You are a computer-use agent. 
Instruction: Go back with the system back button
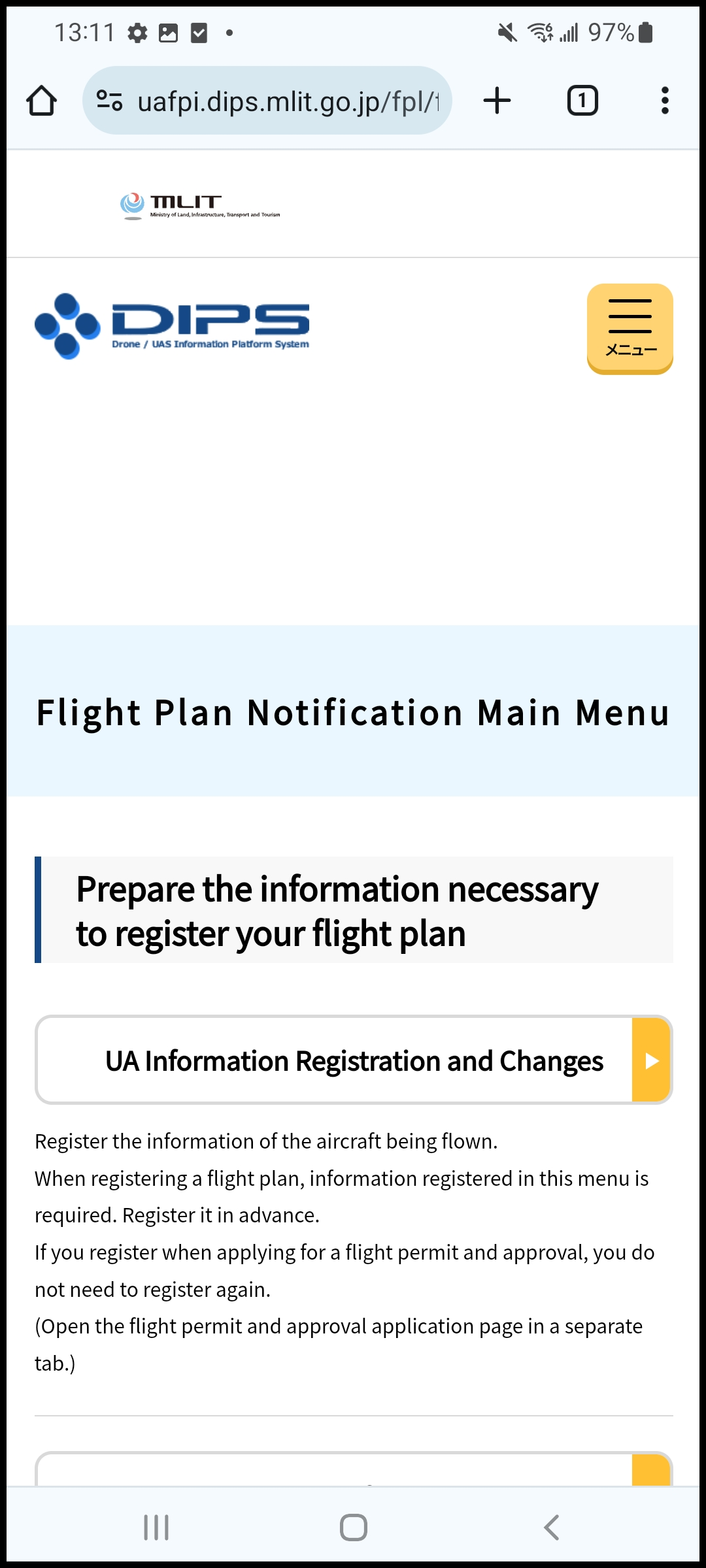[x=551, y=1527]
